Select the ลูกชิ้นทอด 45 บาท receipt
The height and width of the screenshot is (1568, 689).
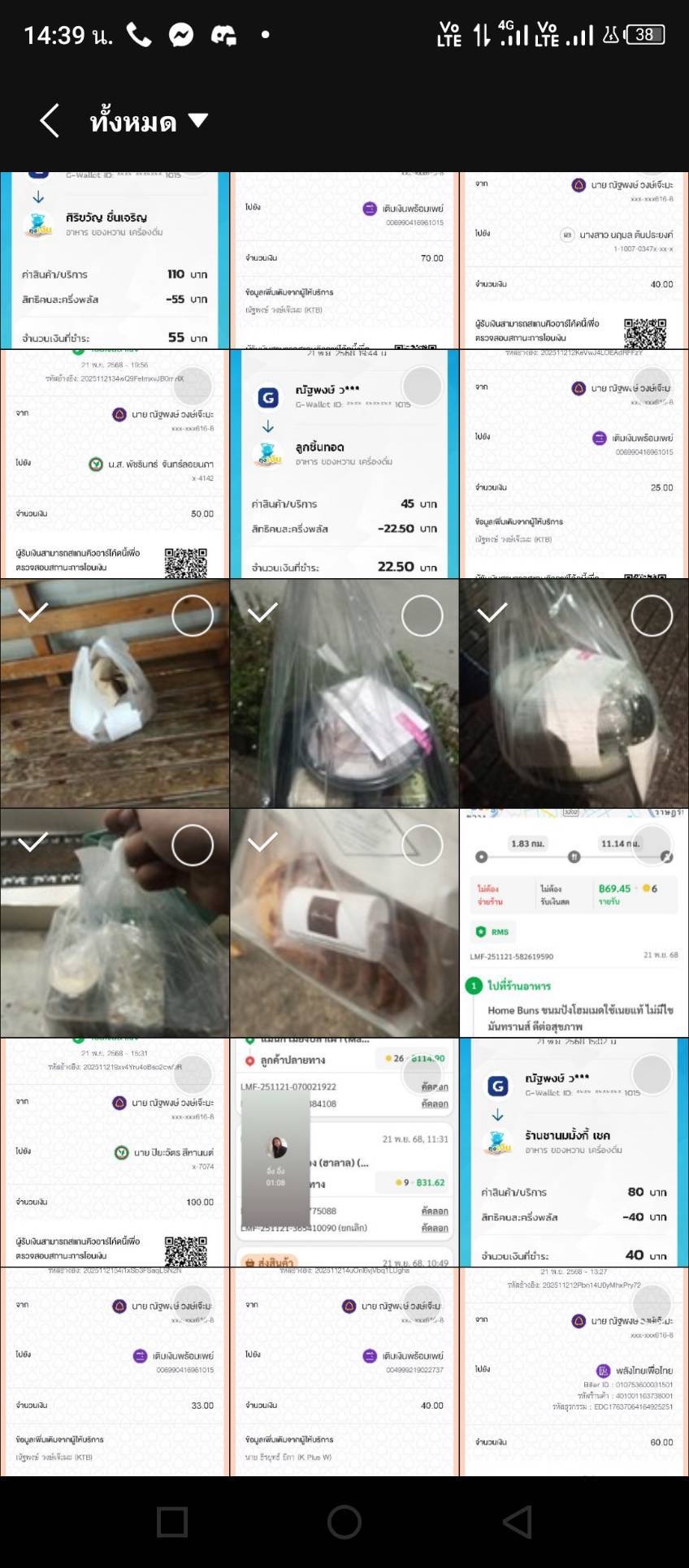coord(422,386)
